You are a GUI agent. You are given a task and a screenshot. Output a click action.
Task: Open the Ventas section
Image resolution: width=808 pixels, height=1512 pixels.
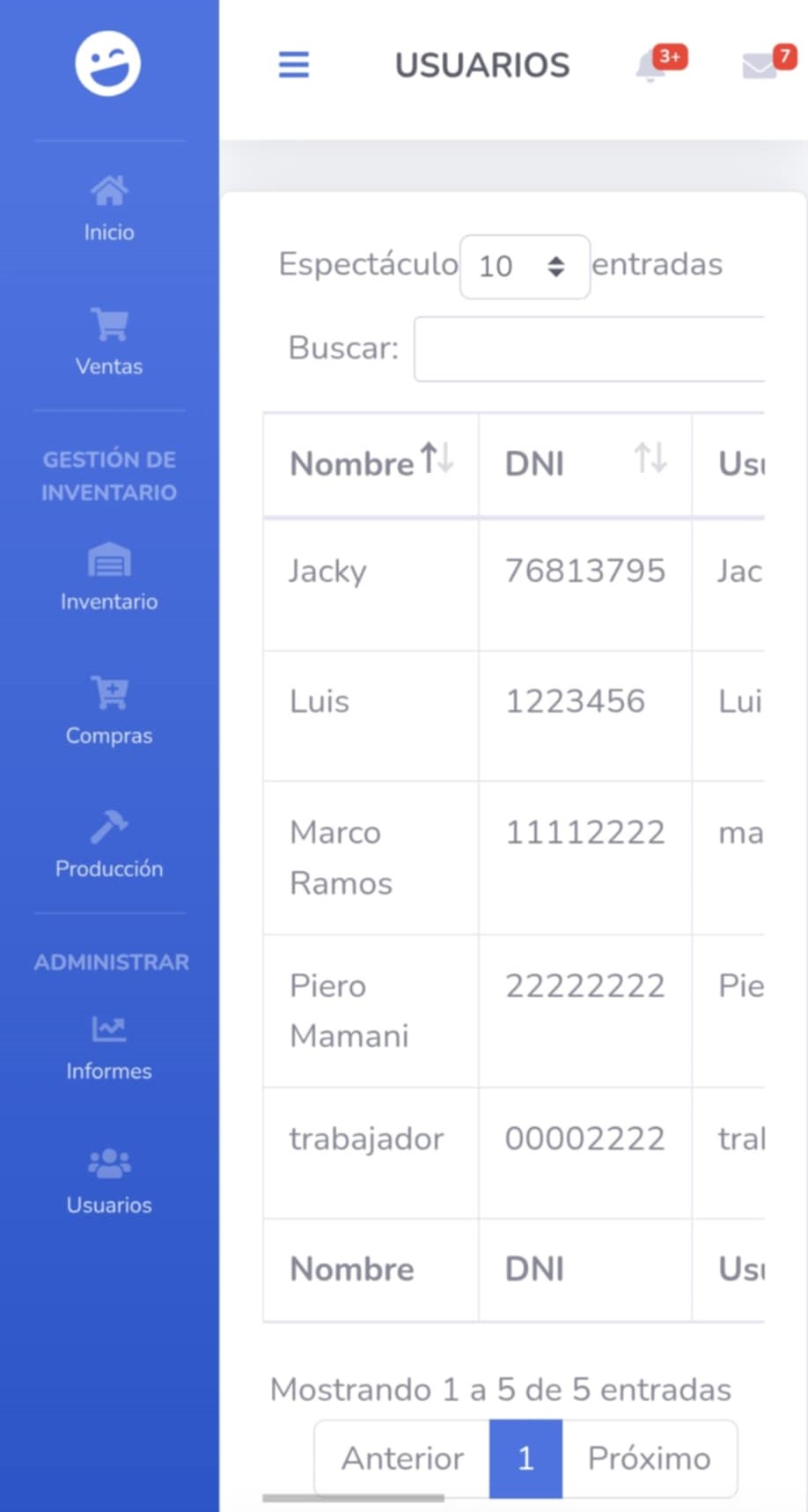109,343
